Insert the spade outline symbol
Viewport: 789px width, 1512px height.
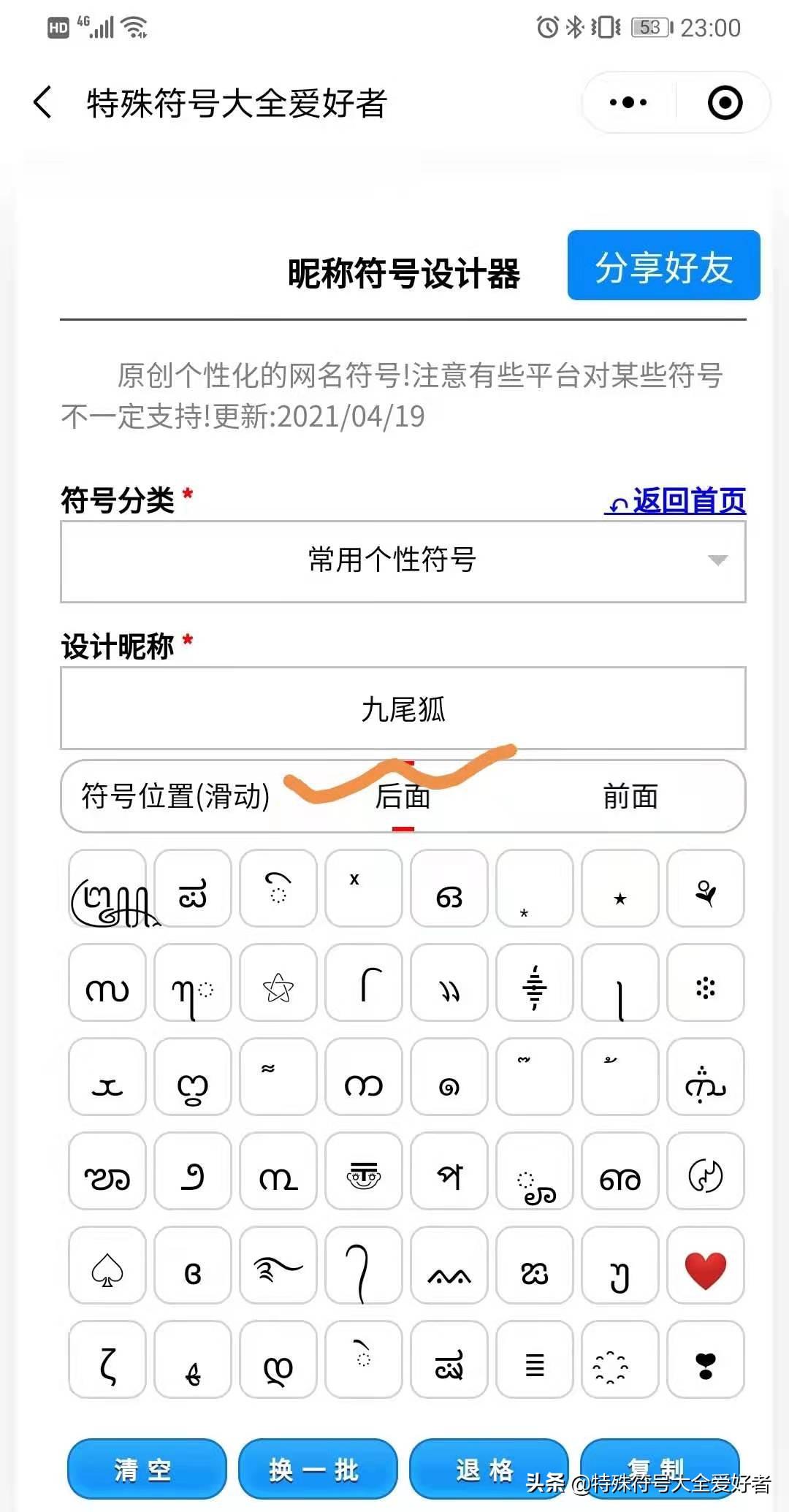tap(107, 1265)
